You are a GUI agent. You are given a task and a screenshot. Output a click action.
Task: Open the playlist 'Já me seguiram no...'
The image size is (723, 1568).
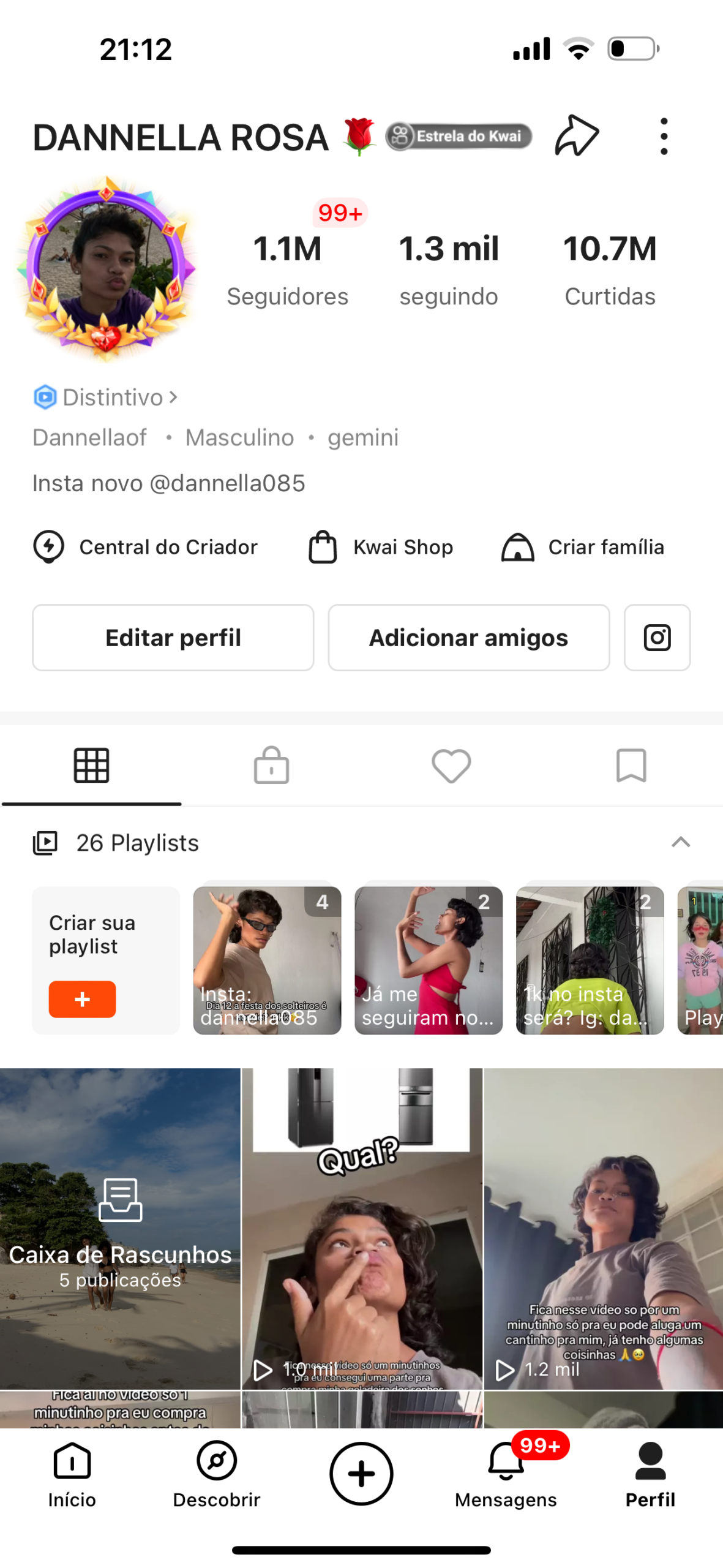[428, 960]
